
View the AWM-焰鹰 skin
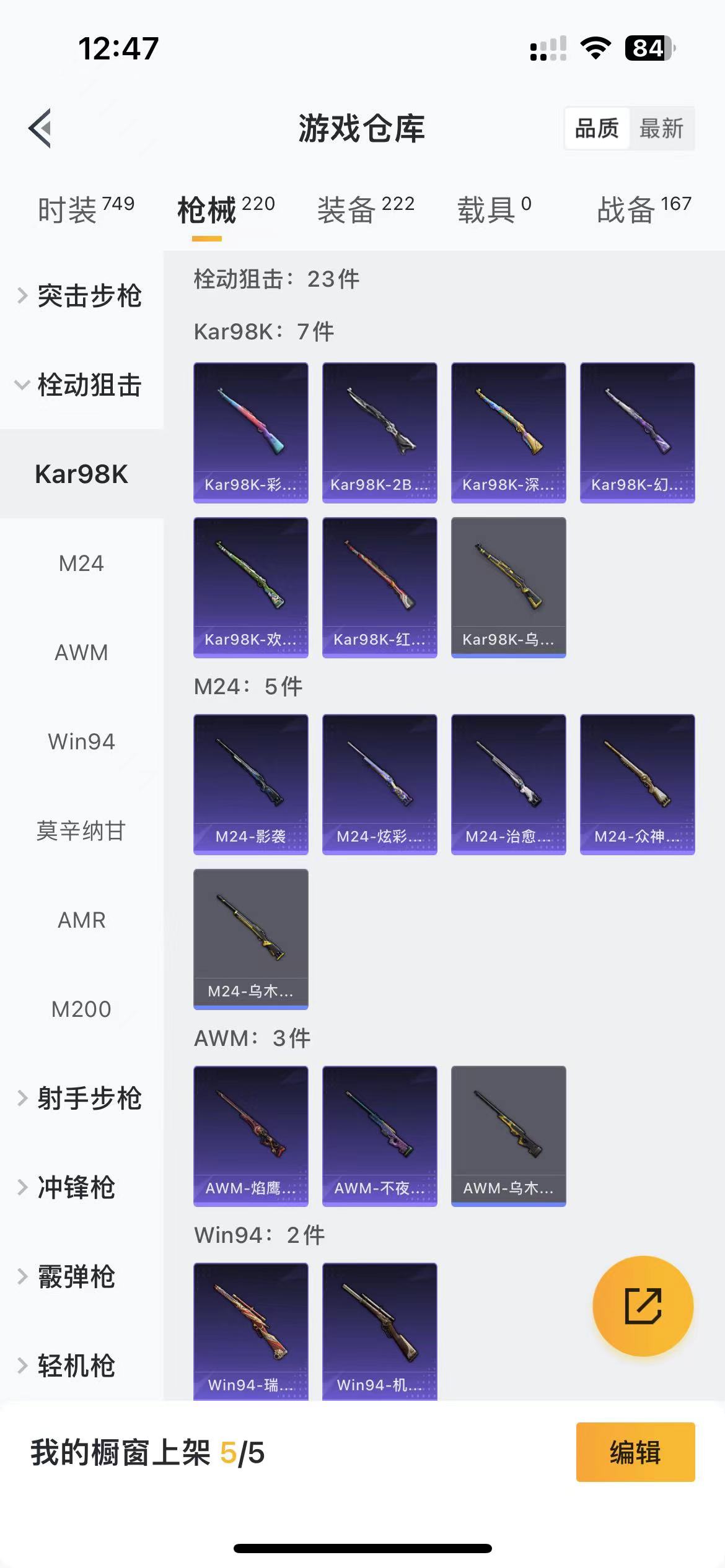250,1135
